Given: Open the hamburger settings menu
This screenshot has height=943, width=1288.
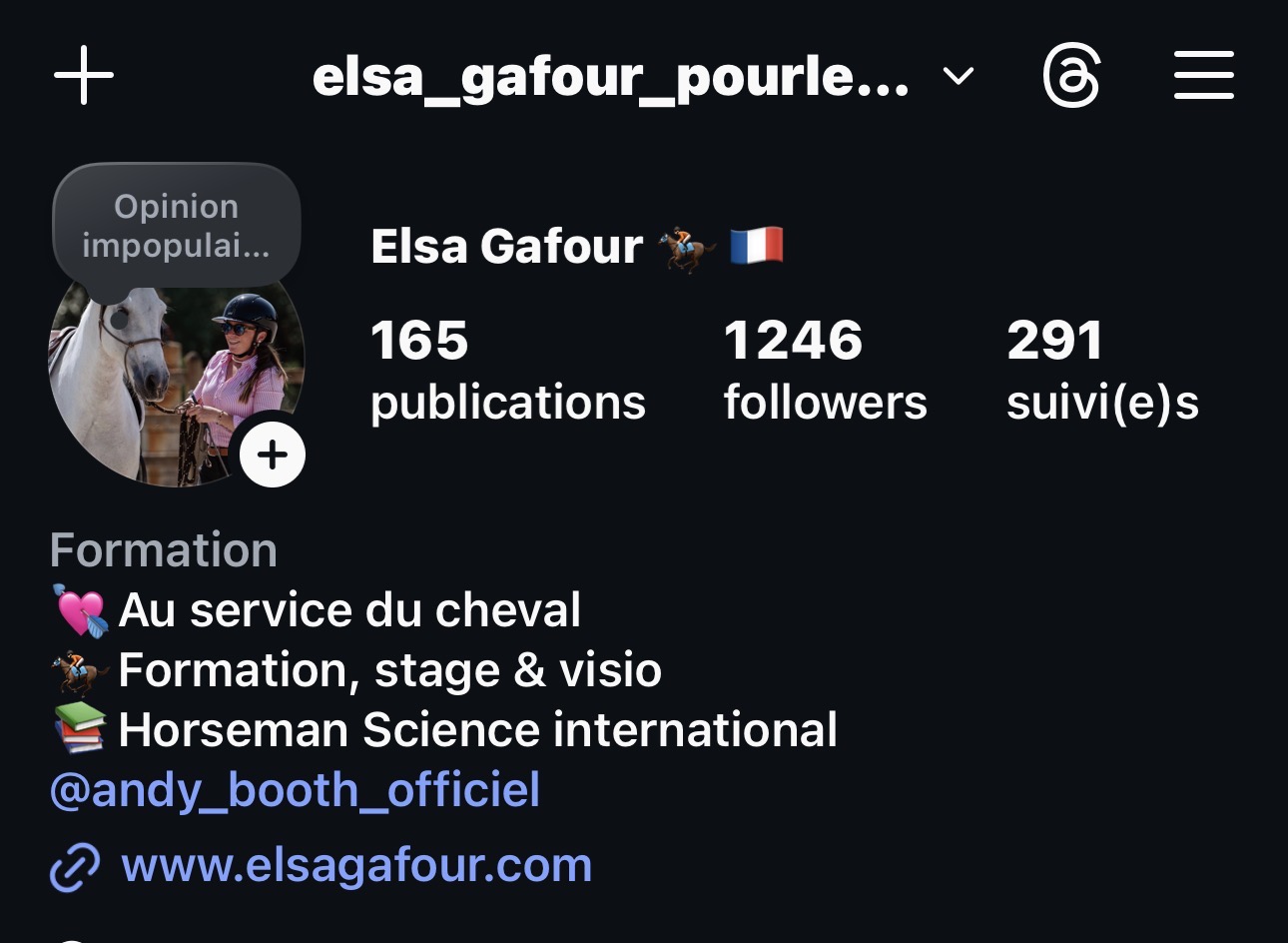Looking at the screenshot, I should tap(1203, 76).
